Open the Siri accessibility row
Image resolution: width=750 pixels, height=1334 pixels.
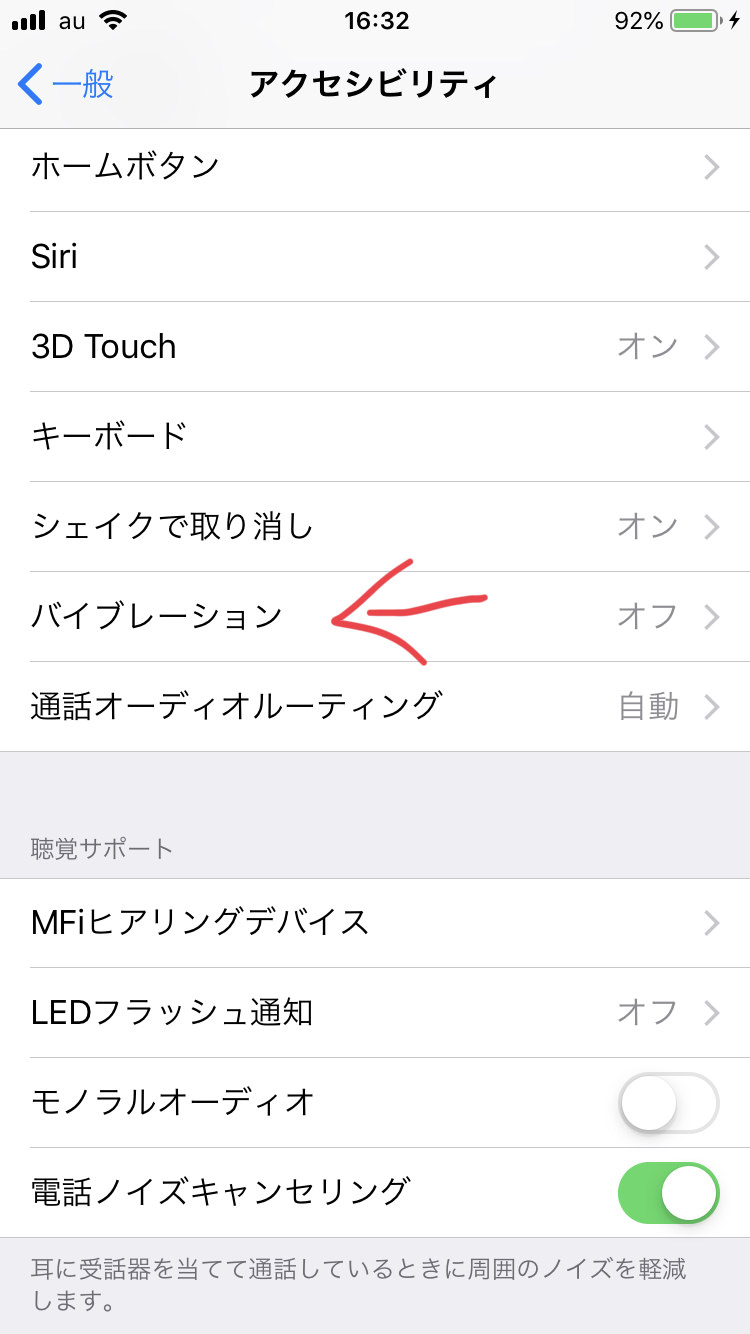click(x=375, y=257)
